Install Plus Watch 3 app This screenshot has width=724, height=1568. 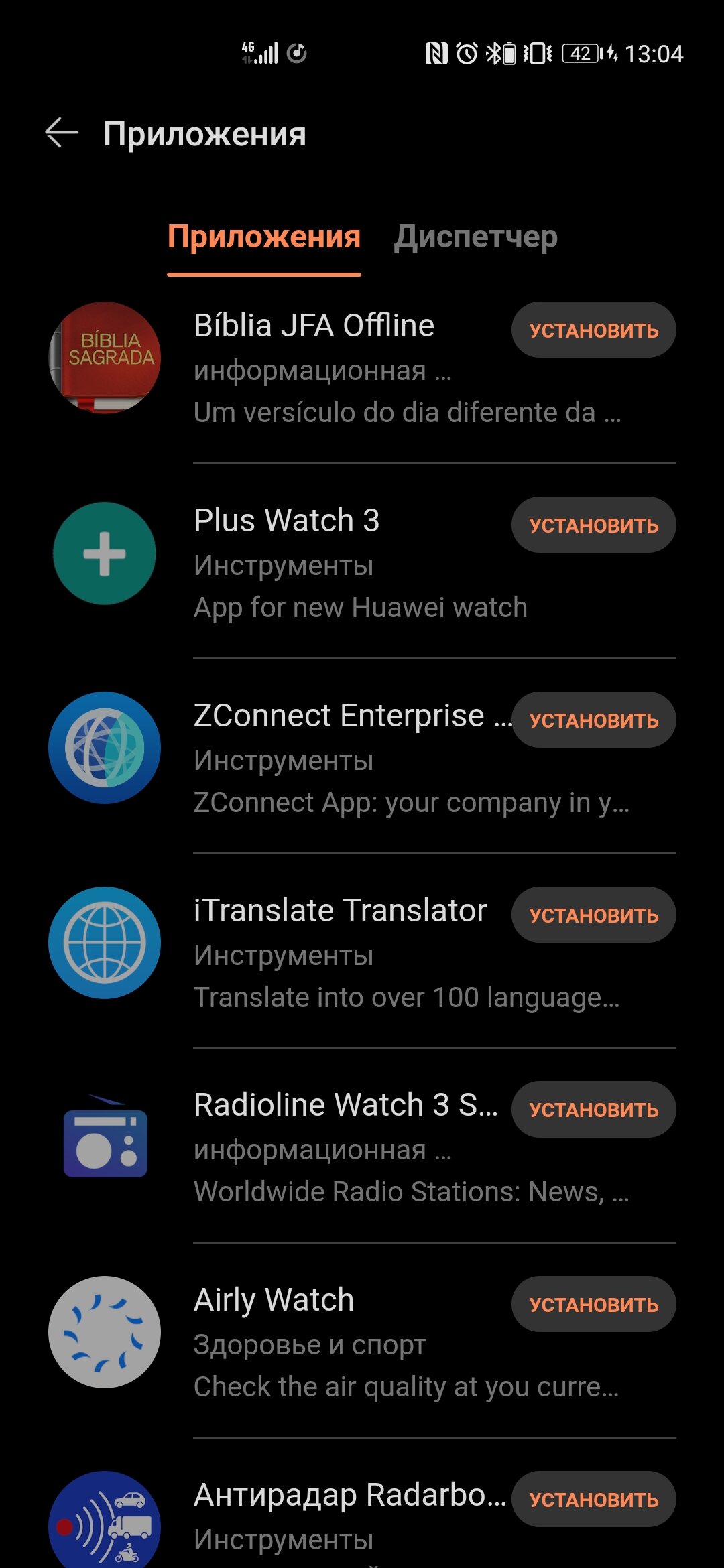(x=594, y=525)
